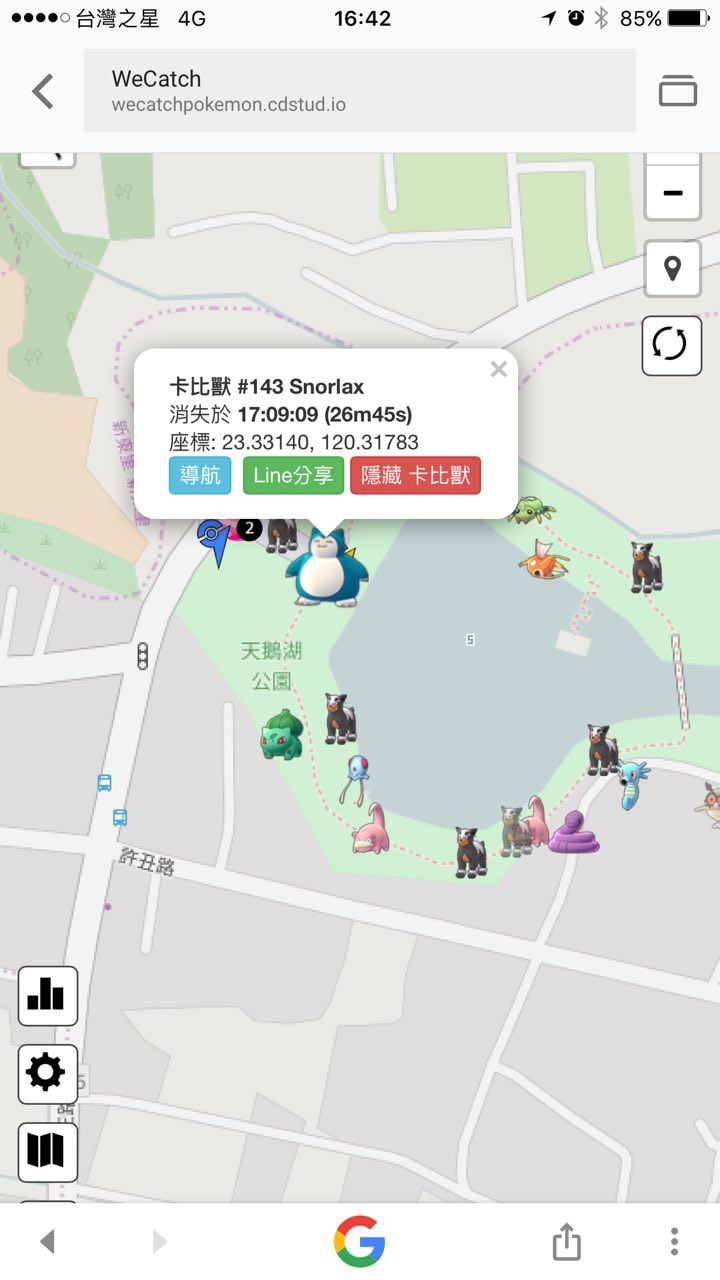Viewport: 720px width, 1280px height.
Task: Tap the blue 導航 navigation button
Action: point(200,476)
